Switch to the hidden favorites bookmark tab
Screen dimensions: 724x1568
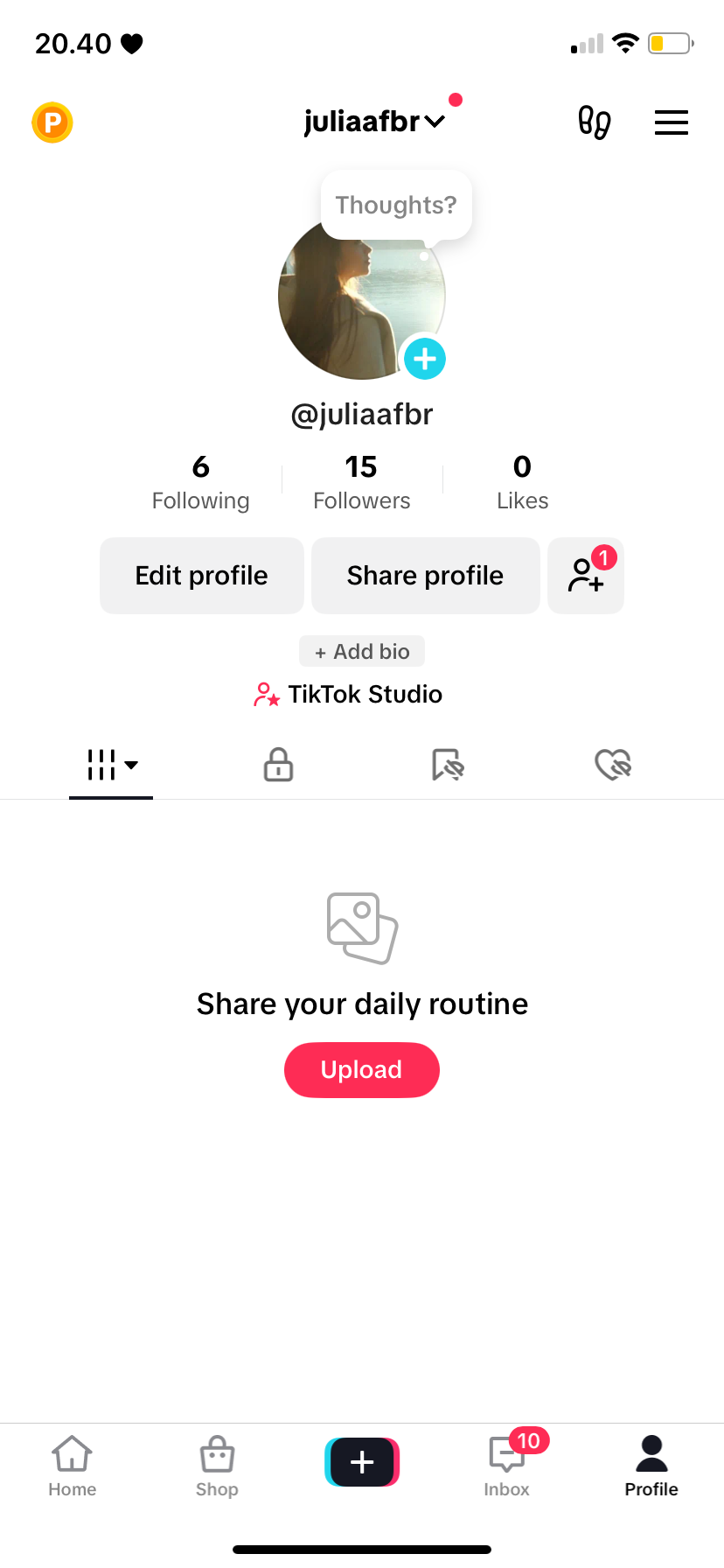point(448,764)
